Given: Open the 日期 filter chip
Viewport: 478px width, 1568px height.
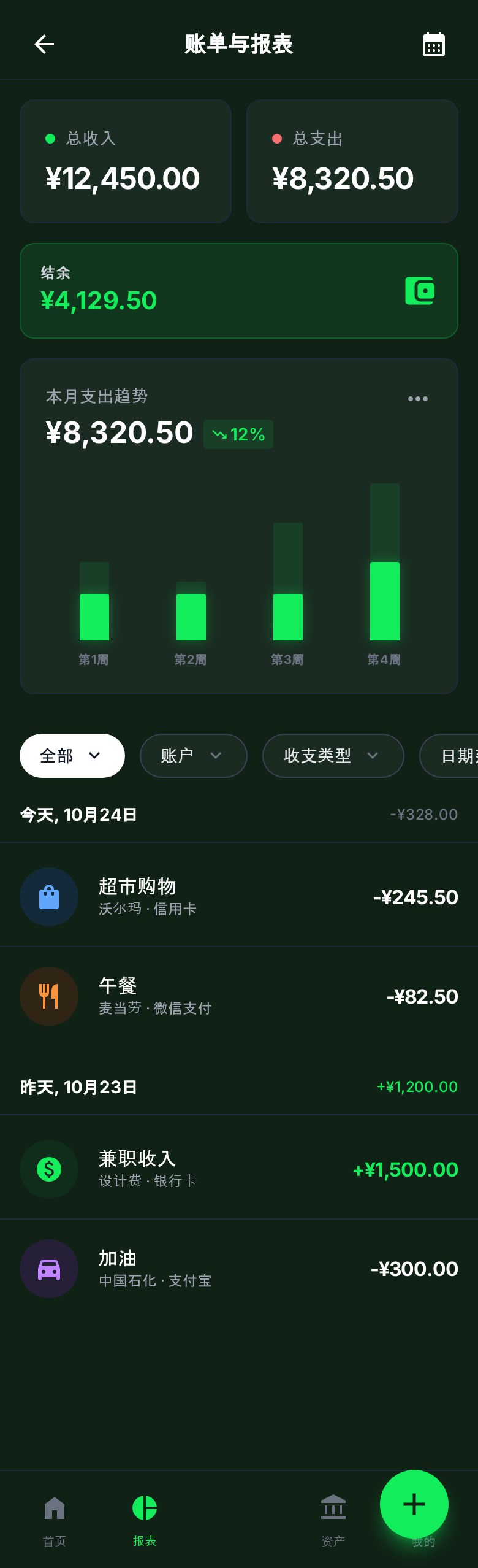Looking at the screenshot, I should 453,756.
